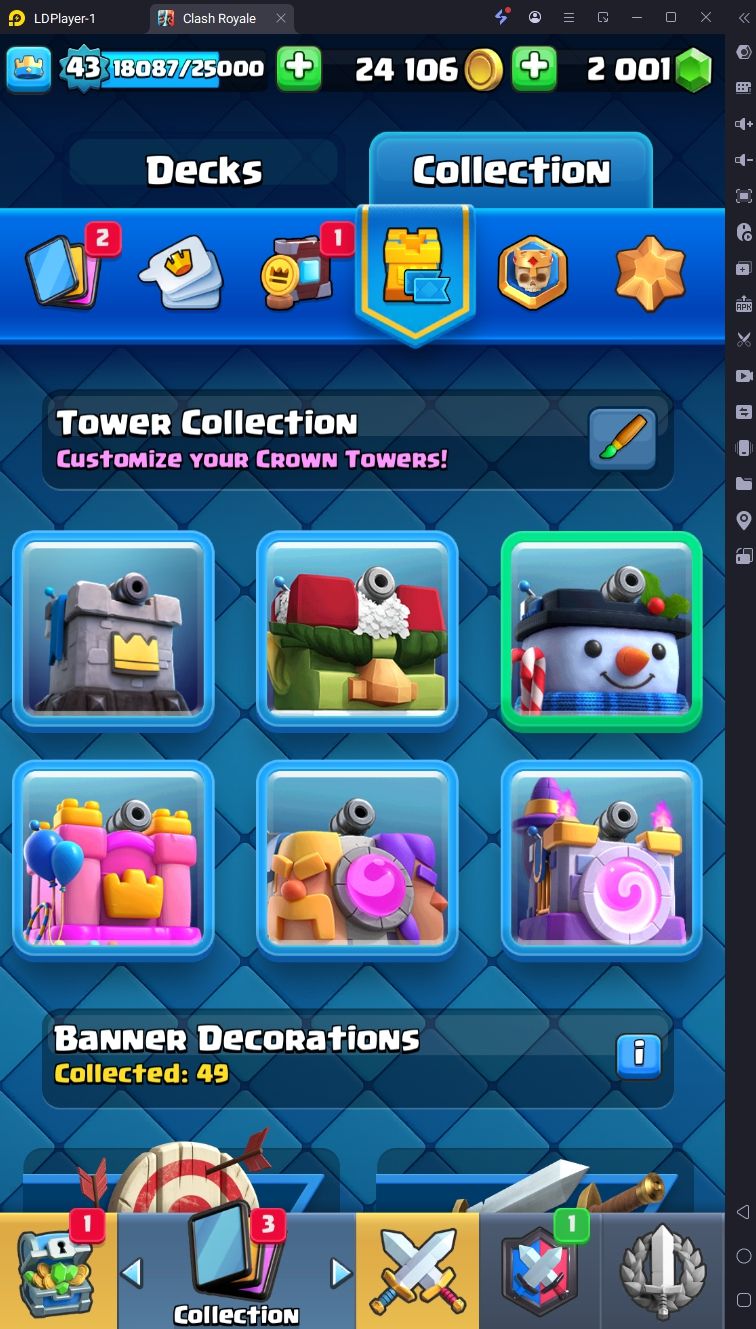The image size is (756, 1329).
Task: Open player profile crown icon
Action: [x=29, y=68]
